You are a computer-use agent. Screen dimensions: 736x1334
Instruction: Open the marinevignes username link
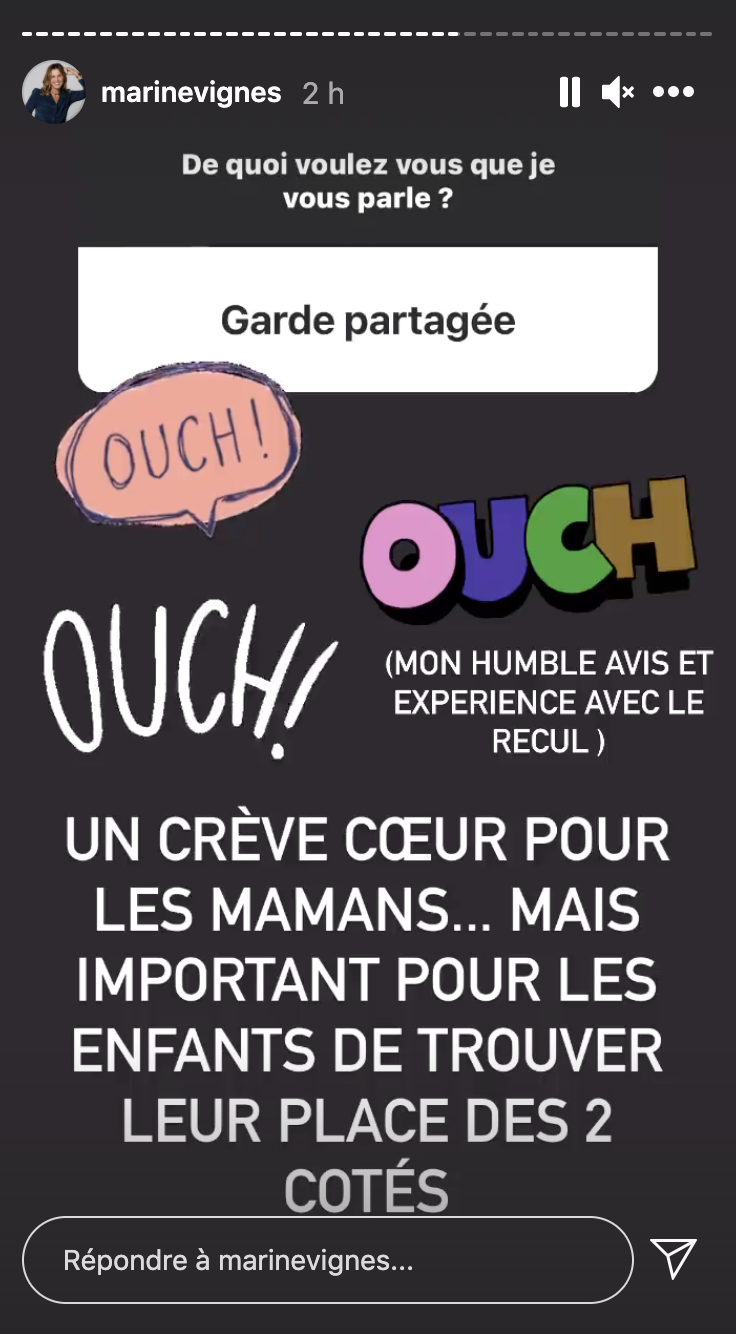tap(191, 93)
